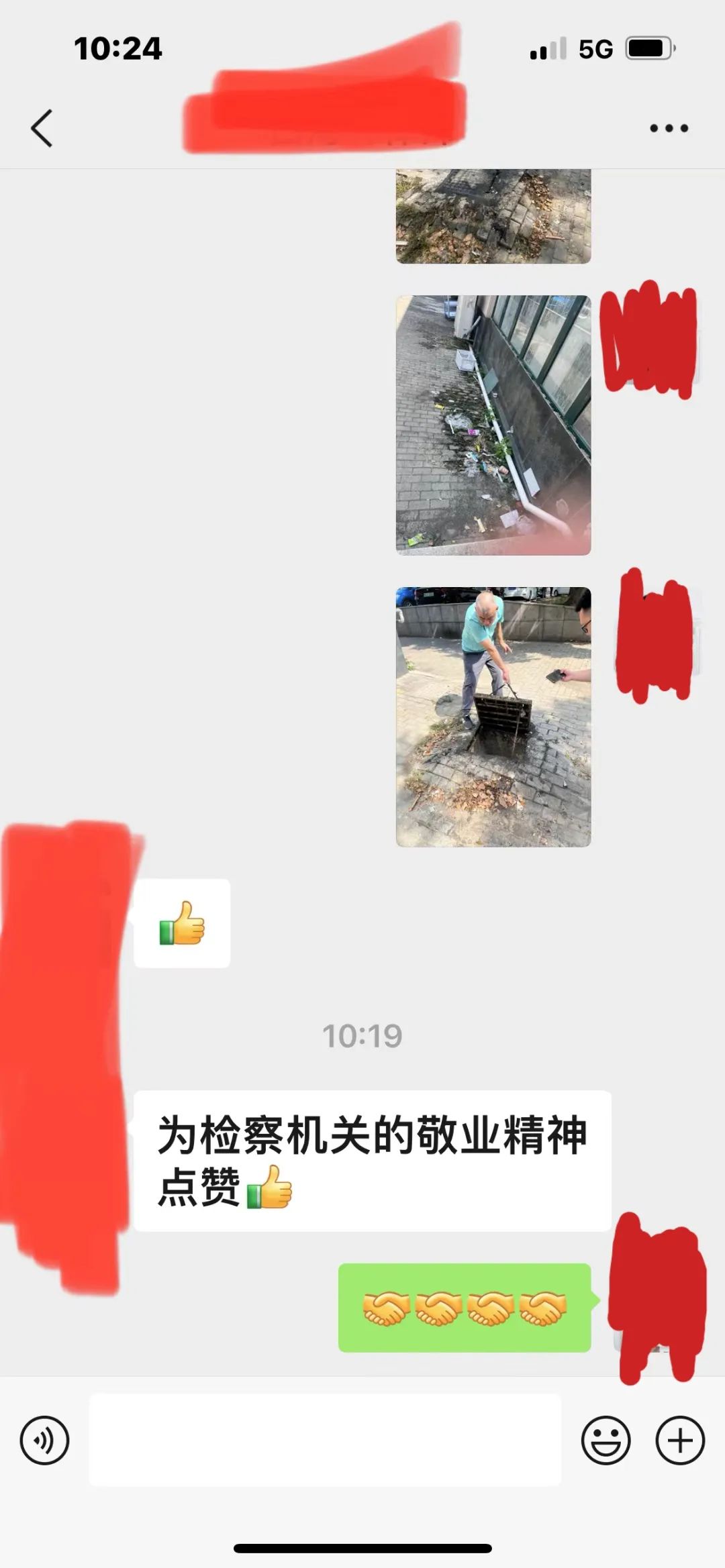This screenshot has width=725, height=1568.
Task: Open the emoji sticker panel
Action: pyautogui.click(x=606, y=1441)
